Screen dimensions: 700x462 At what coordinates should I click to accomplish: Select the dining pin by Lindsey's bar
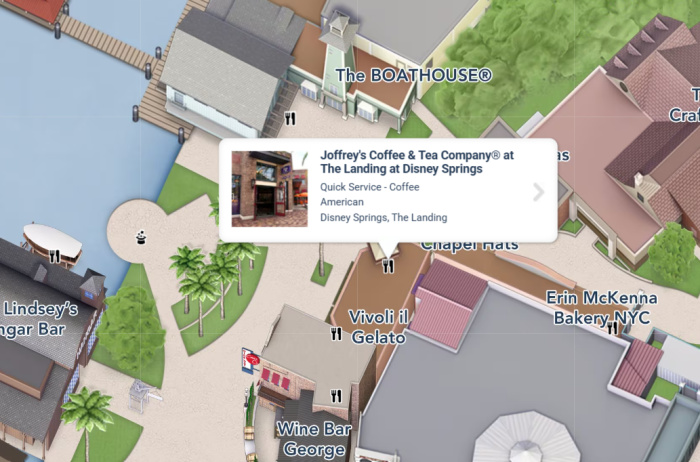(55, 257)
